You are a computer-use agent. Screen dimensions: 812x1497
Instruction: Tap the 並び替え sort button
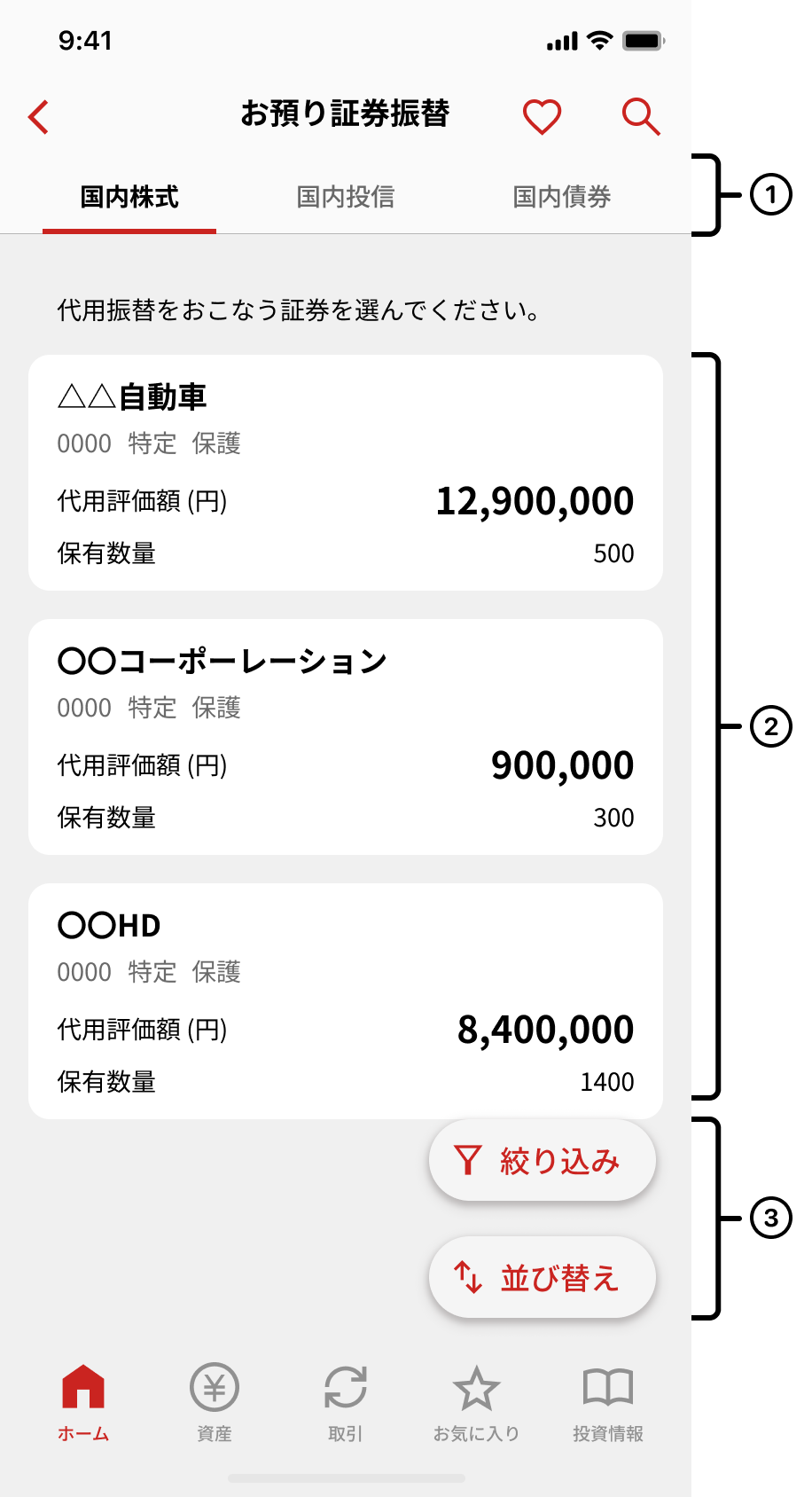(x=543, y=1277)
